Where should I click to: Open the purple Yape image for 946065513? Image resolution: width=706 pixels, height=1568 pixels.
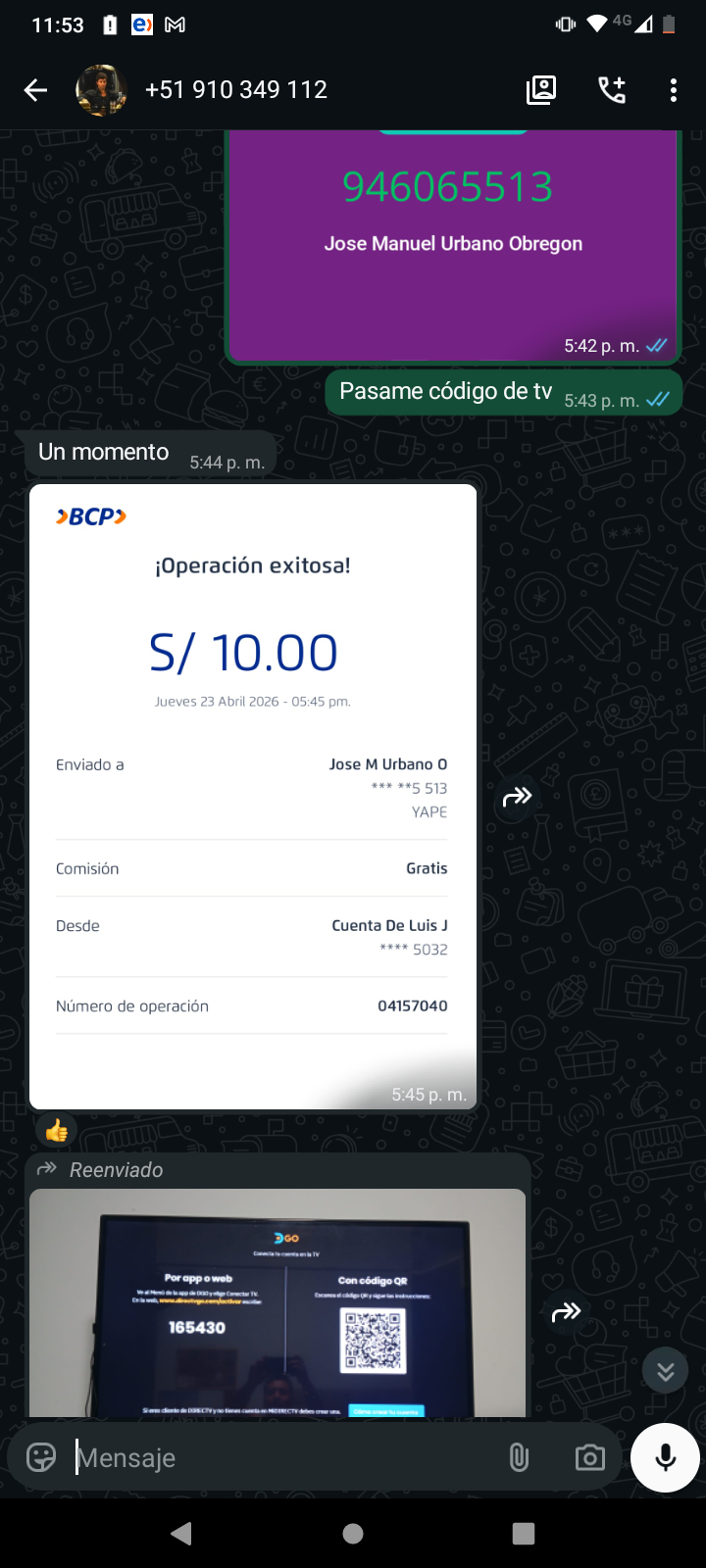click(452, 246)
